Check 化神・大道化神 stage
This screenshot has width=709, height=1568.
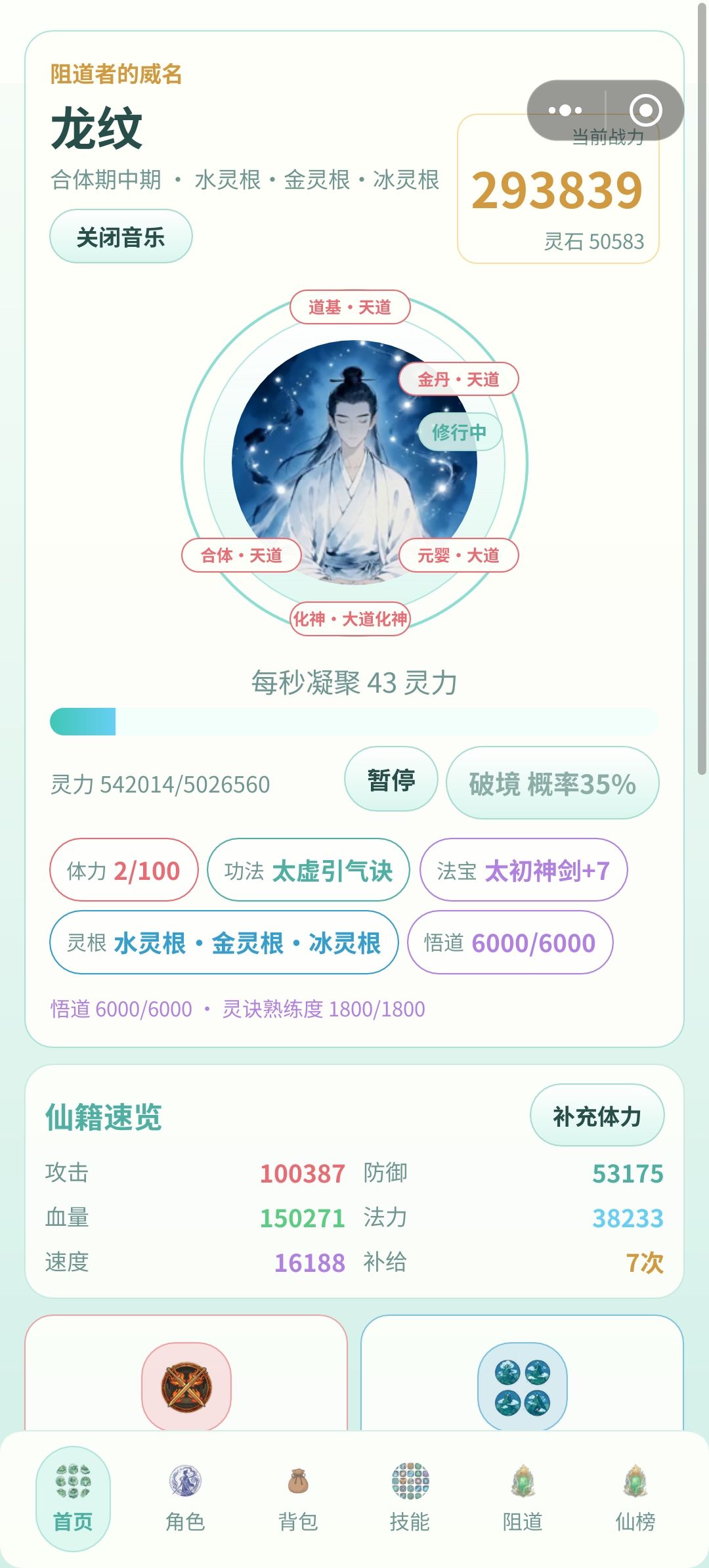pos(350,619)
